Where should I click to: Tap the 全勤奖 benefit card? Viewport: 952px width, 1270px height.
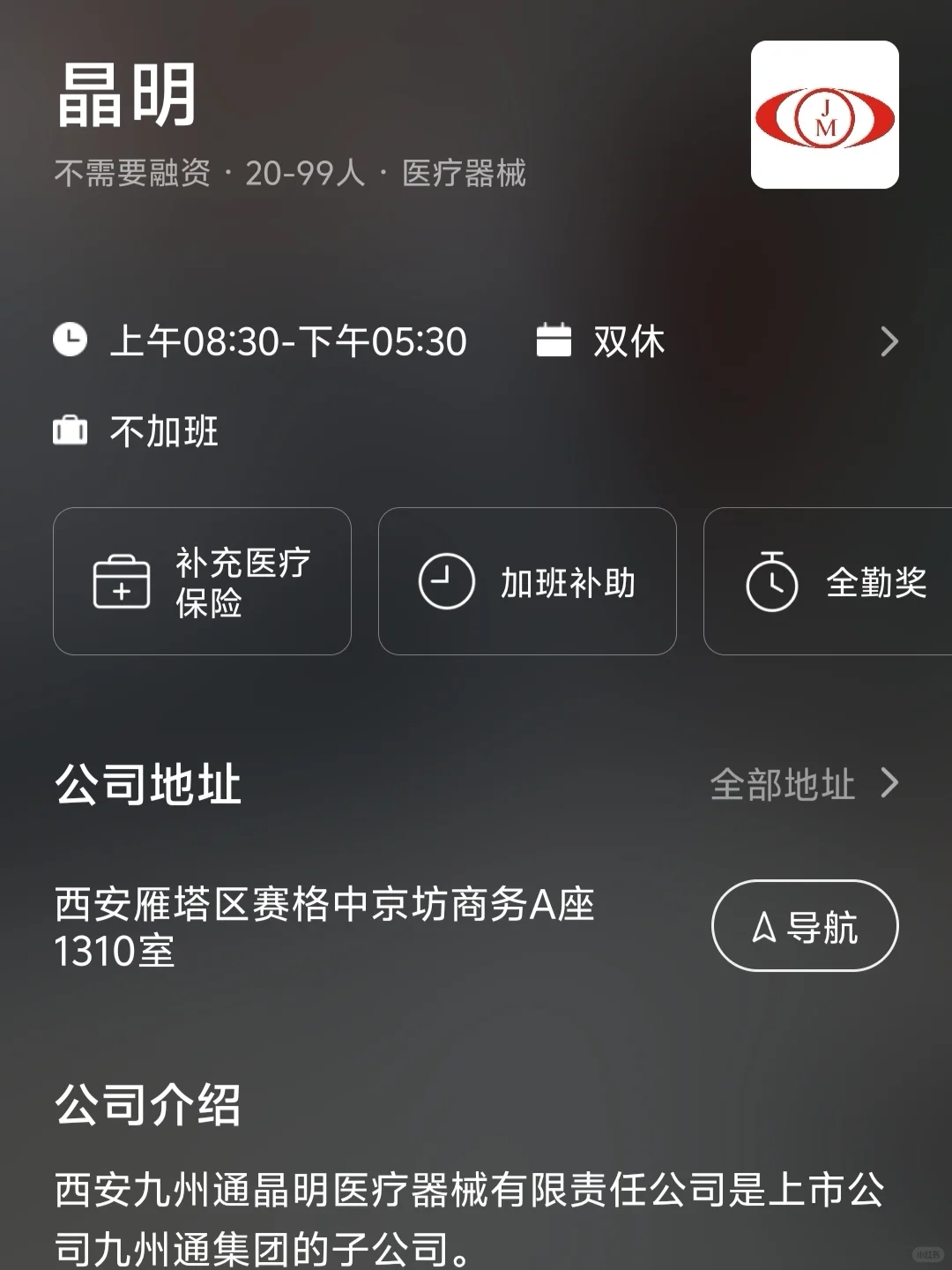click(828, 581)
